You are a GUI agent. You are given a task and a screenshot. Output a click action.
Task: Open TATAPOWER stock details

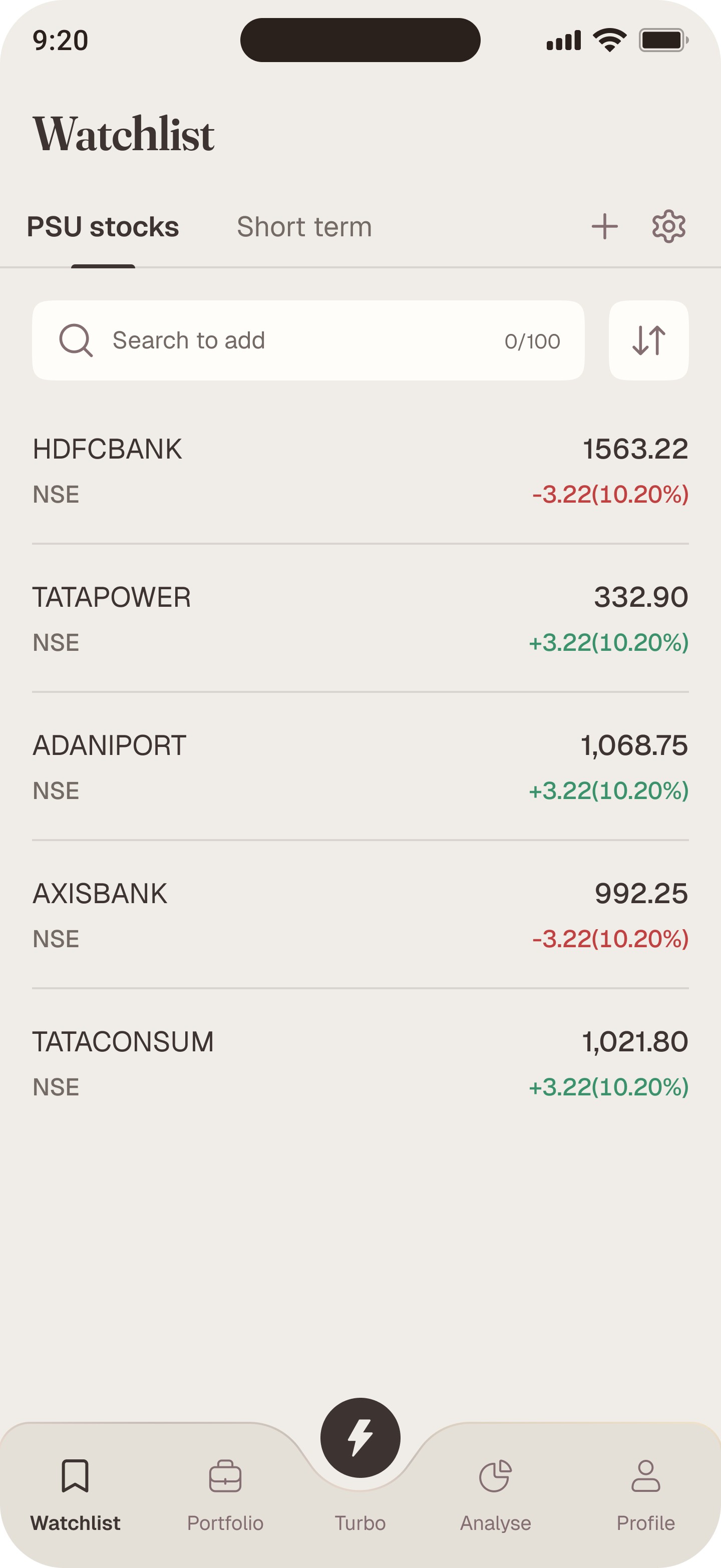tap(360, 618)
